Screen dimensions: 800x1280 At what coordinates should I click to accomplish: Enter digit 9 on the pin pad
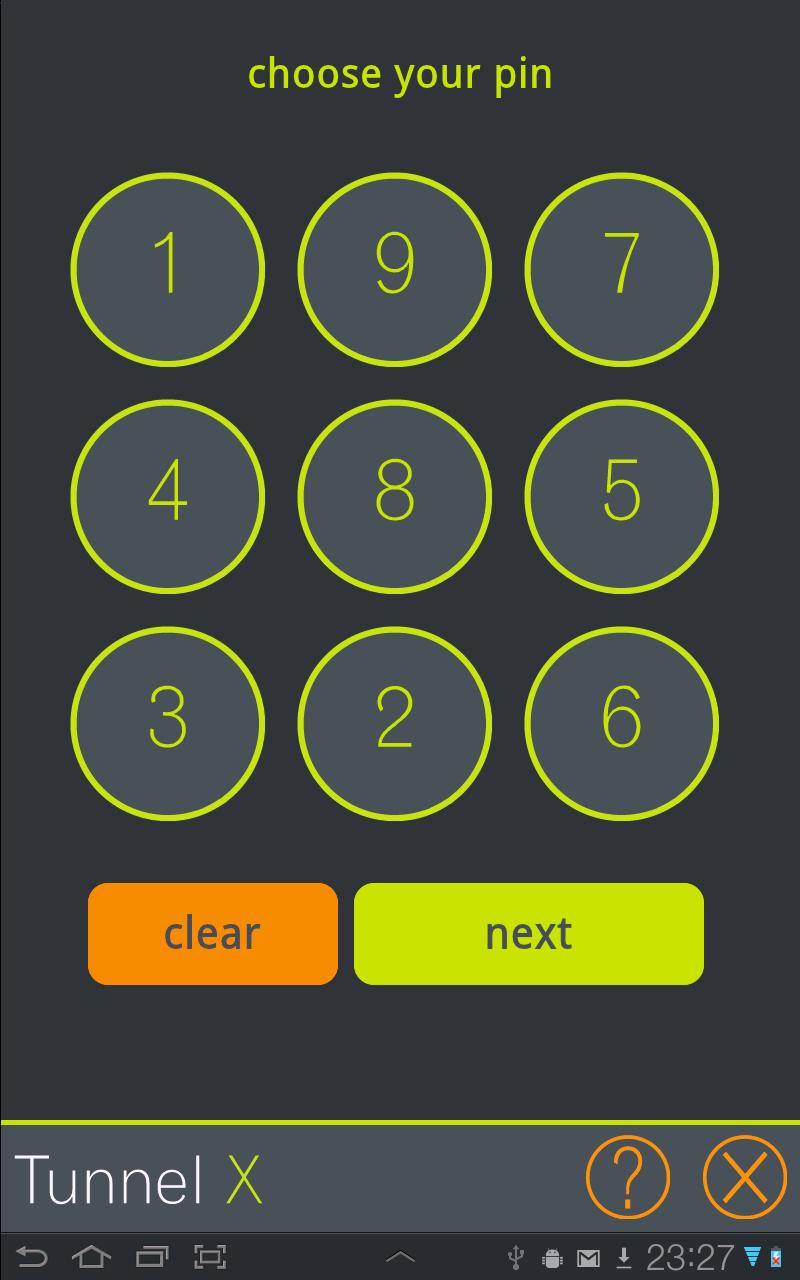click(x=395, y=268)
